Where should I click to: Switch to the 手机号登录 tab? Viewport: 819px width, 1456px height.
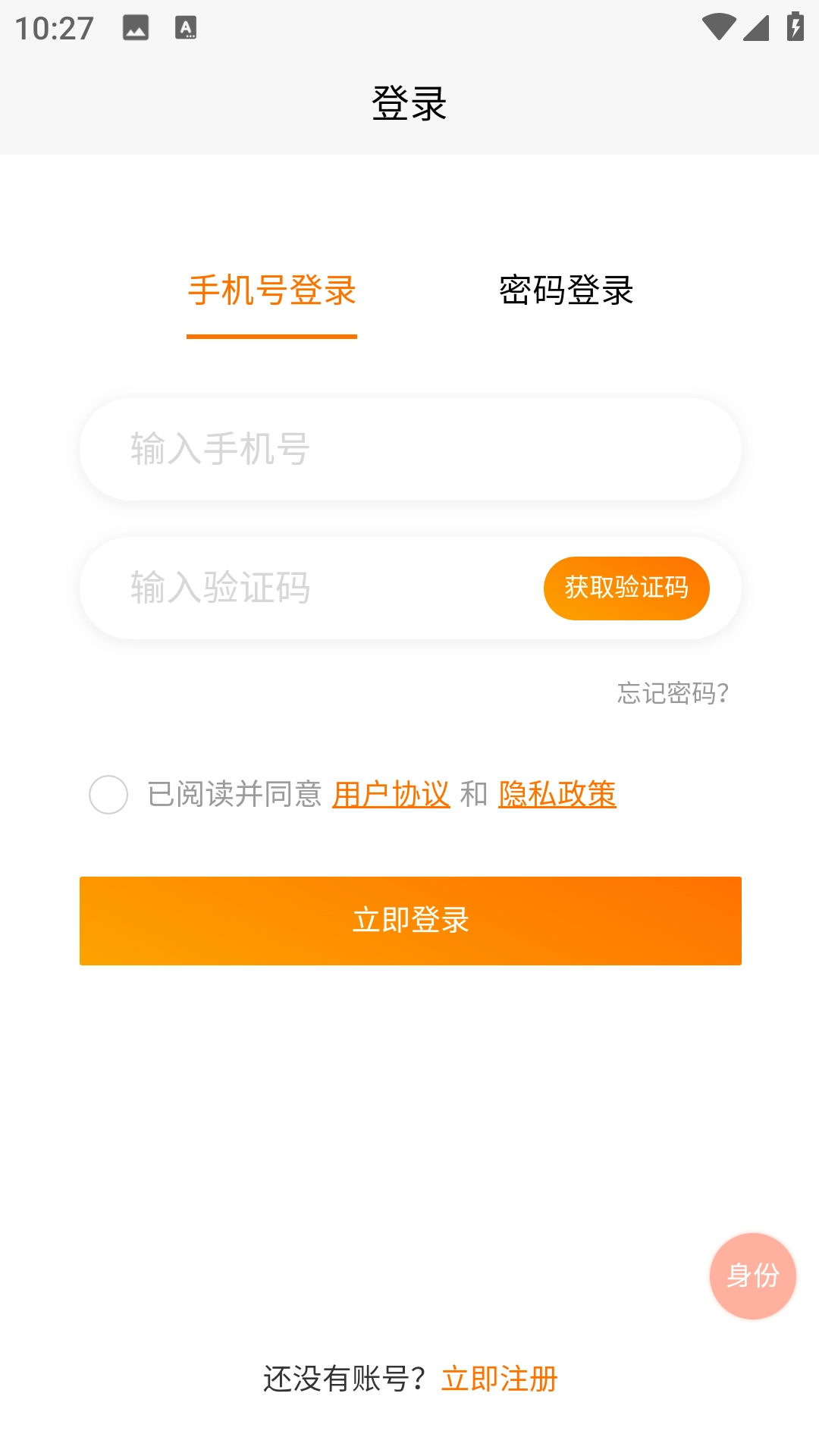point(271,291)
